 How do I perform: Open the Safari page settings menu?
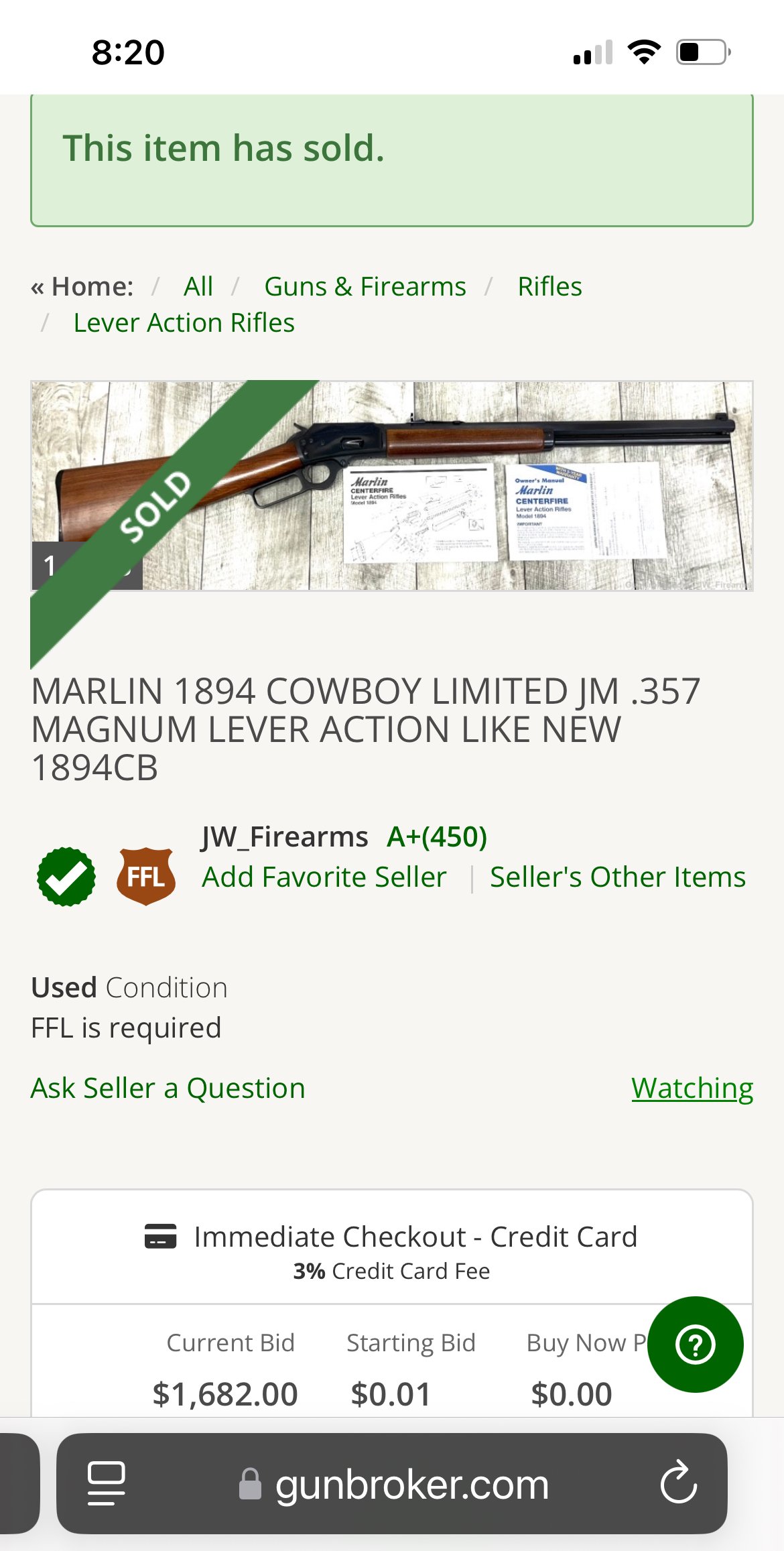point(107,1483)
